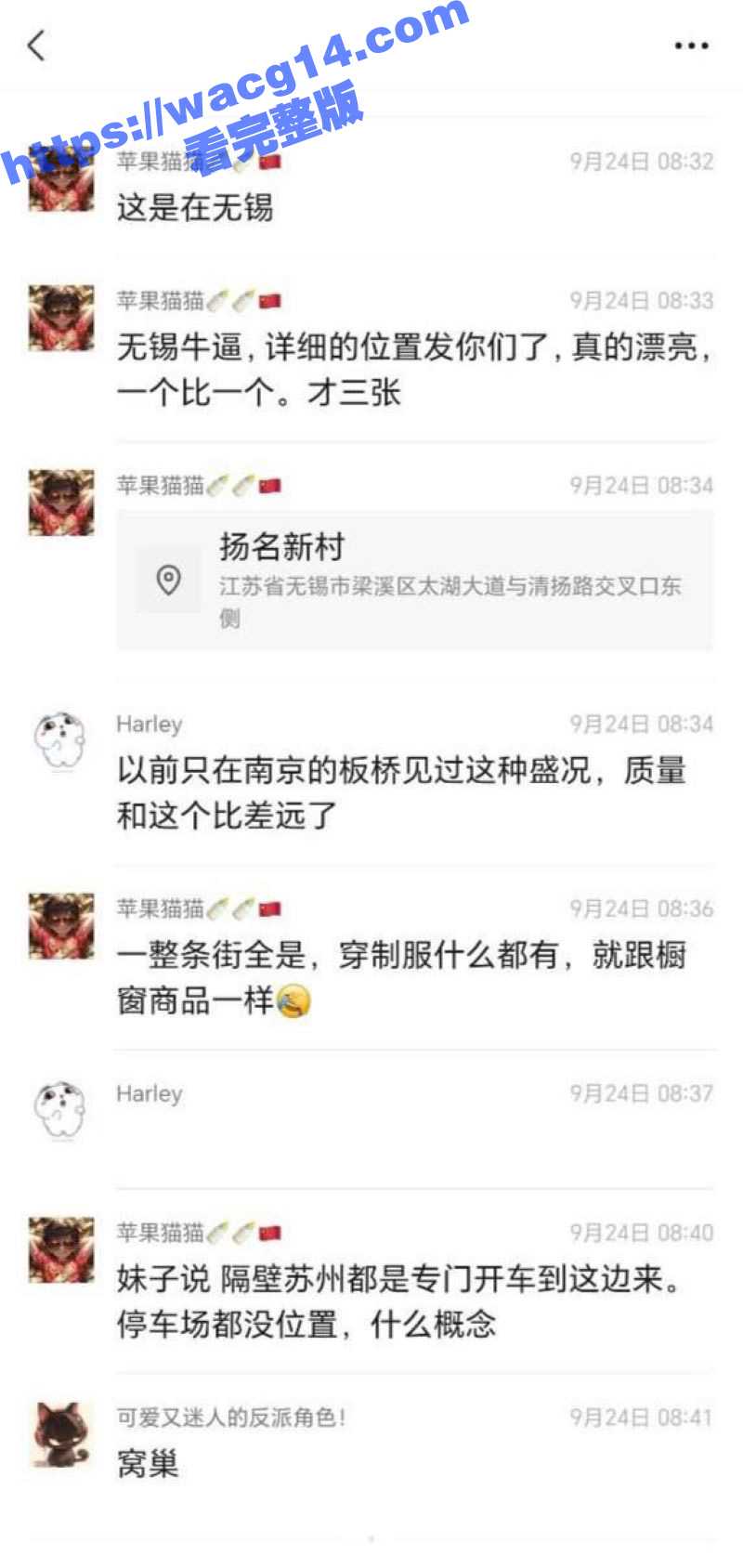
Task: Tap the username 苹果猫猫 above the map card
Action: [x=163, y=486]
